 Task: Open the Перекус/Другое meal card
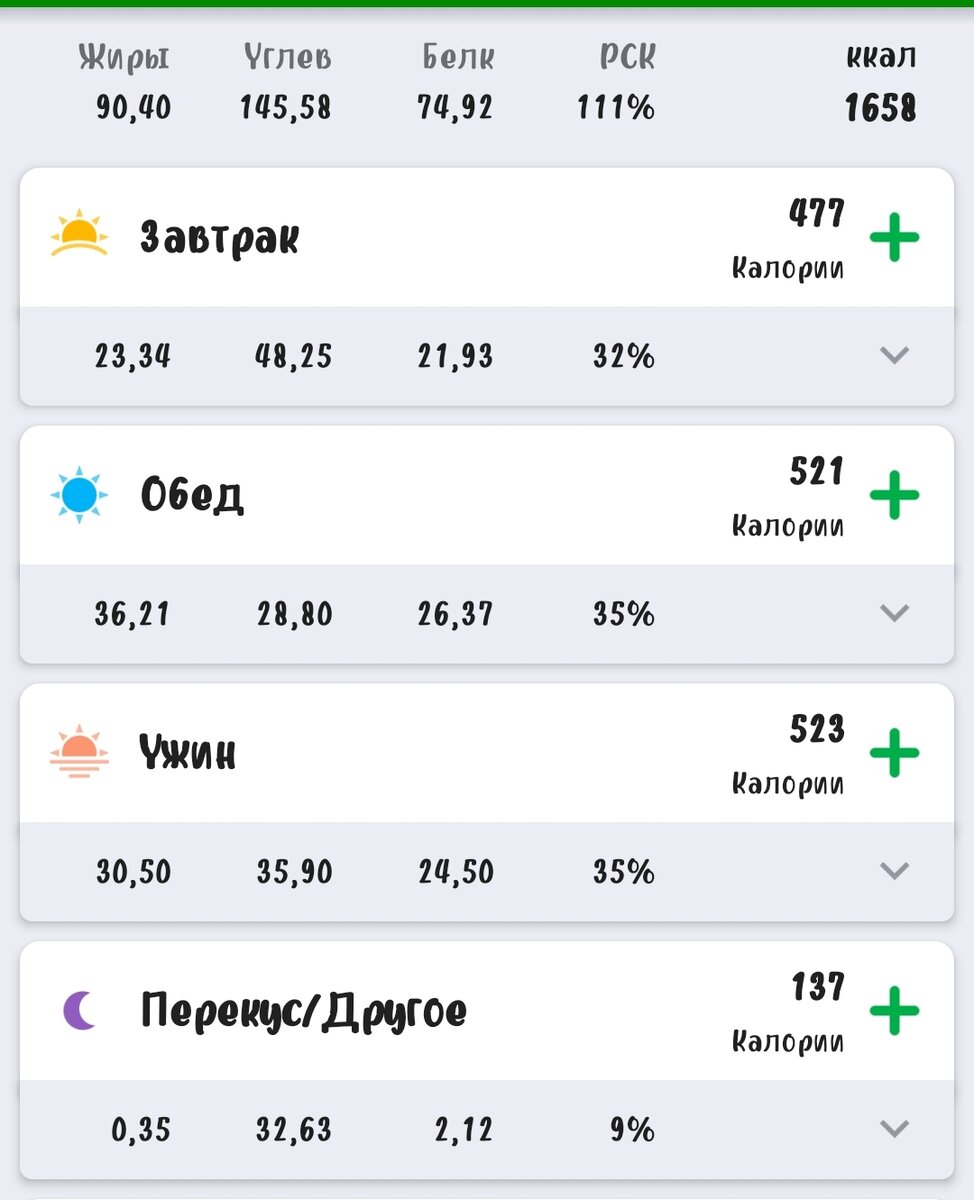302,1011
